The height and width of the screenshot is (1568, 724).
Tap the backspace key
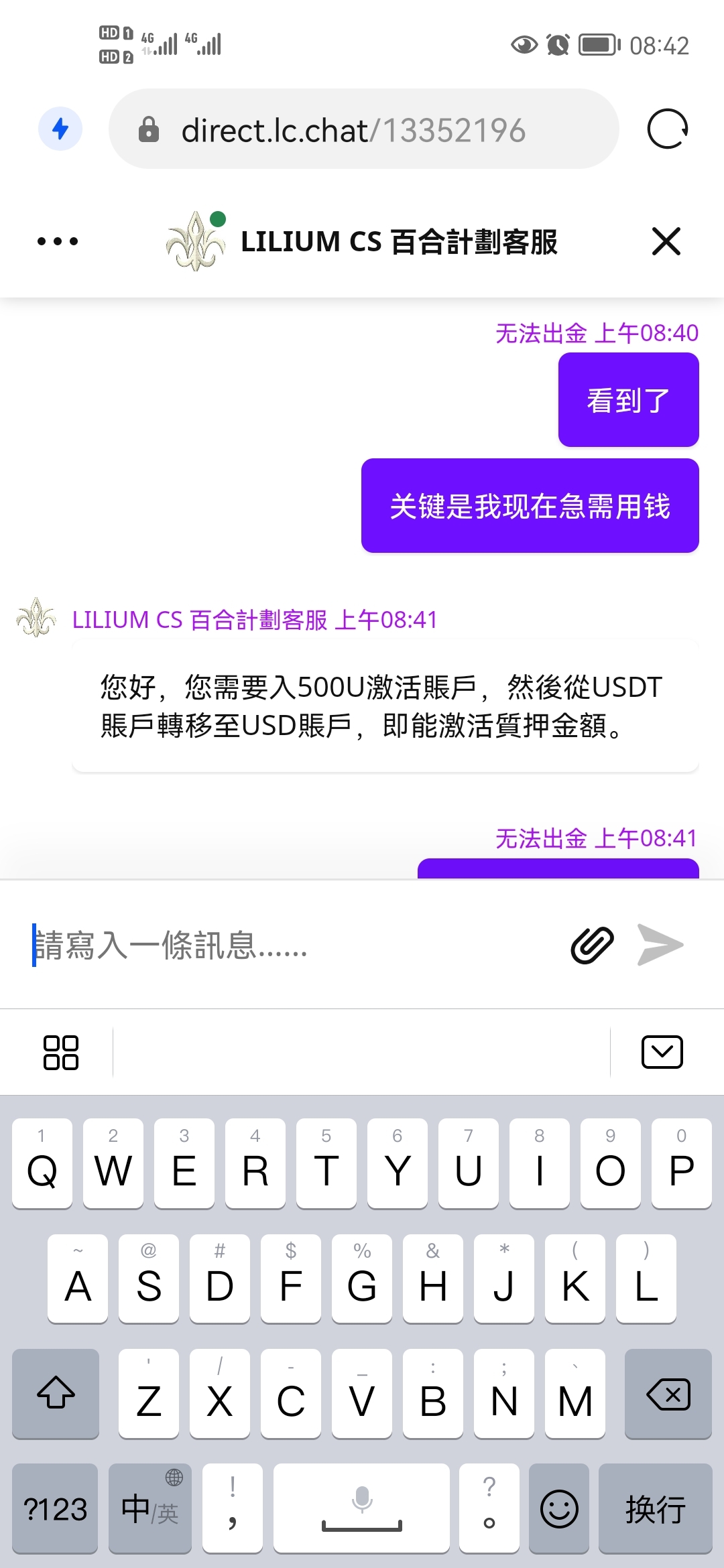pos(668,1394)
